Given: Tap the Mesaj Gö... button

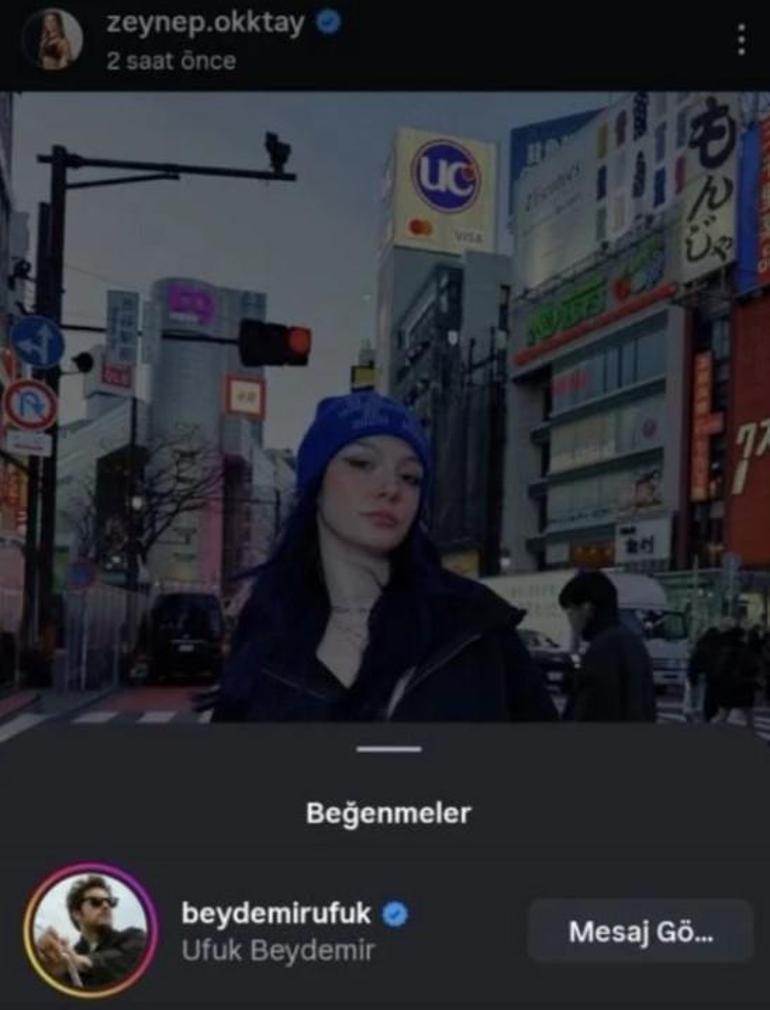Looking at the screenshot, I should click(640, 931).
